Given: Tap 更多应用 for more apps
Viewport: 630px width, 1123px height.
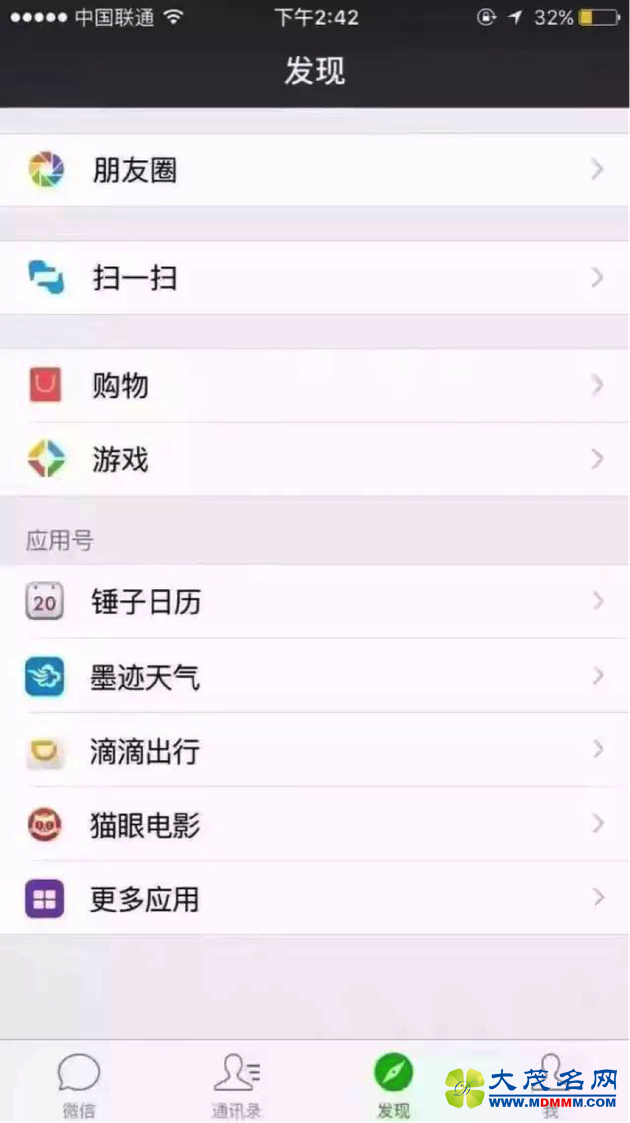Looking at the screenshot, I should (x=315, y=899).
